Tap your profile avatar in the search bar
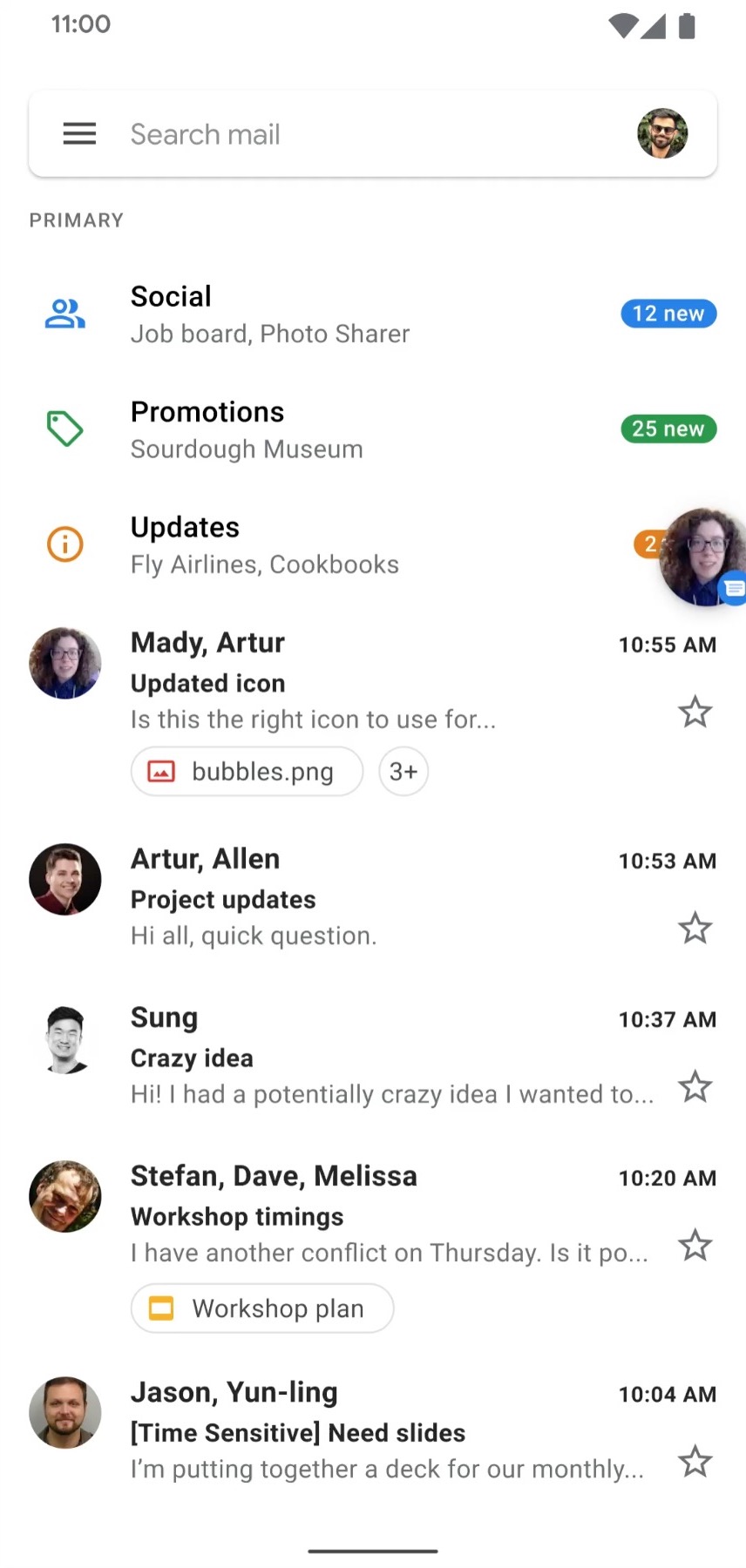 662,133
